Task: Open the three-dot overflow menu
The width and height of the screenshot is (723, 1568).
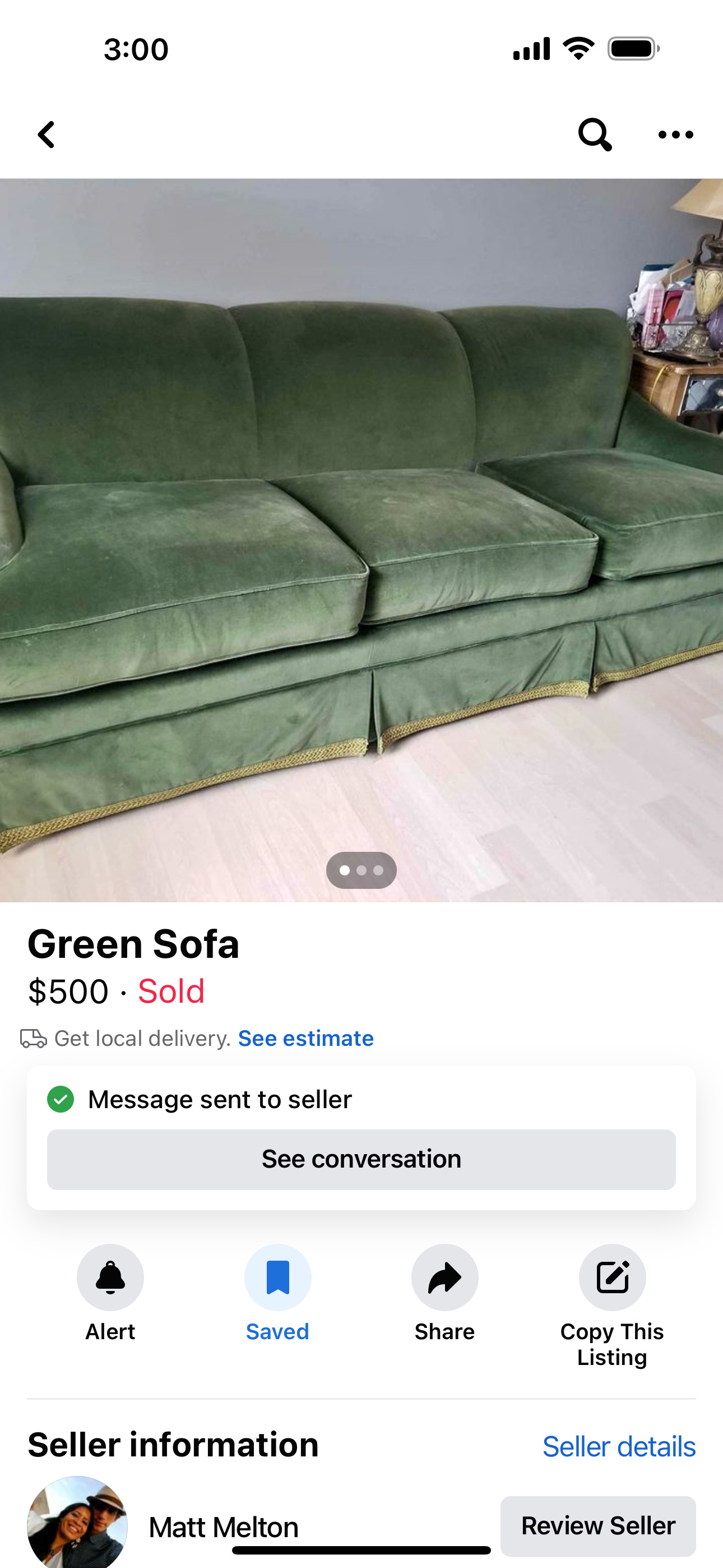Action: point(675,135)
